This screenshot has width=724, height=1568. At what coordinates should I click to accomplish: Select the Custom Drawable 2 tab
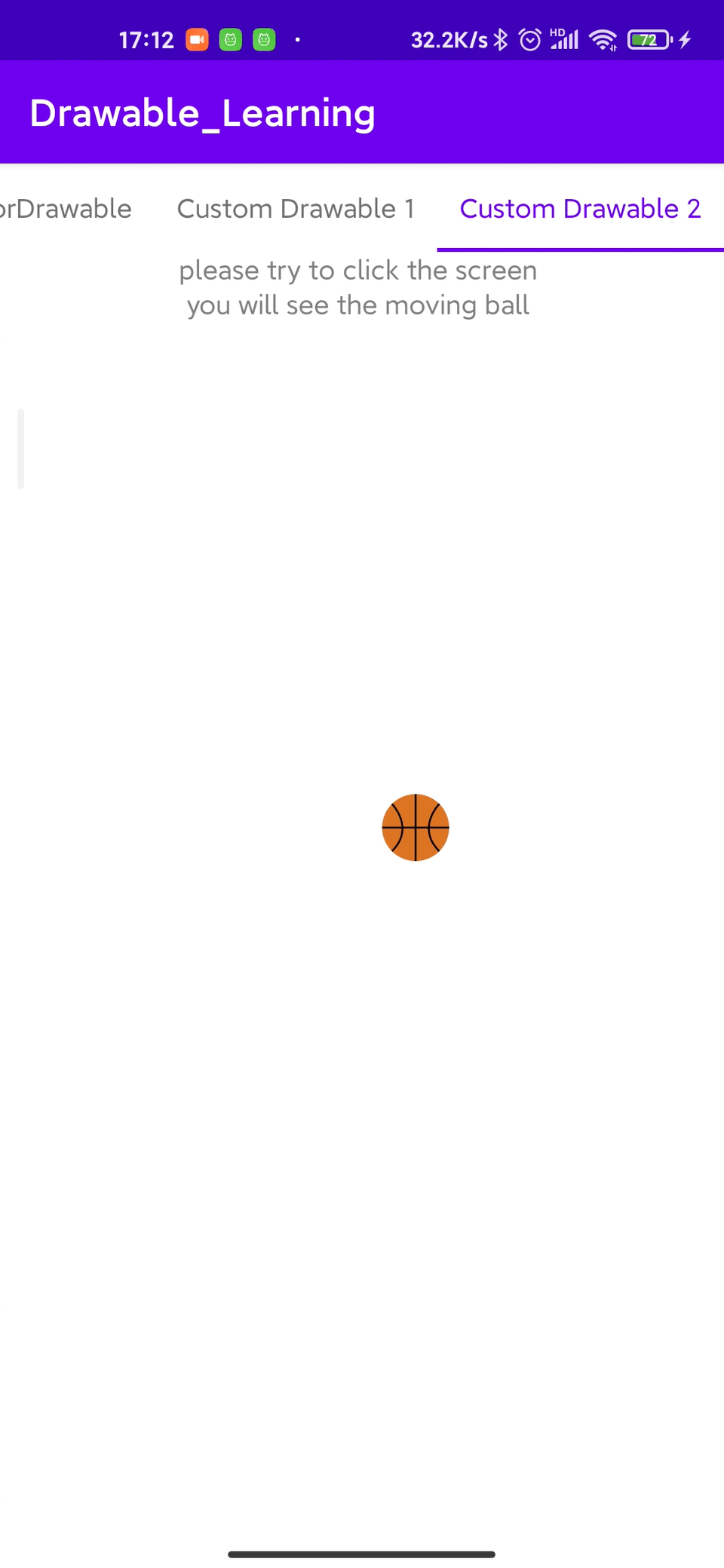580,209
